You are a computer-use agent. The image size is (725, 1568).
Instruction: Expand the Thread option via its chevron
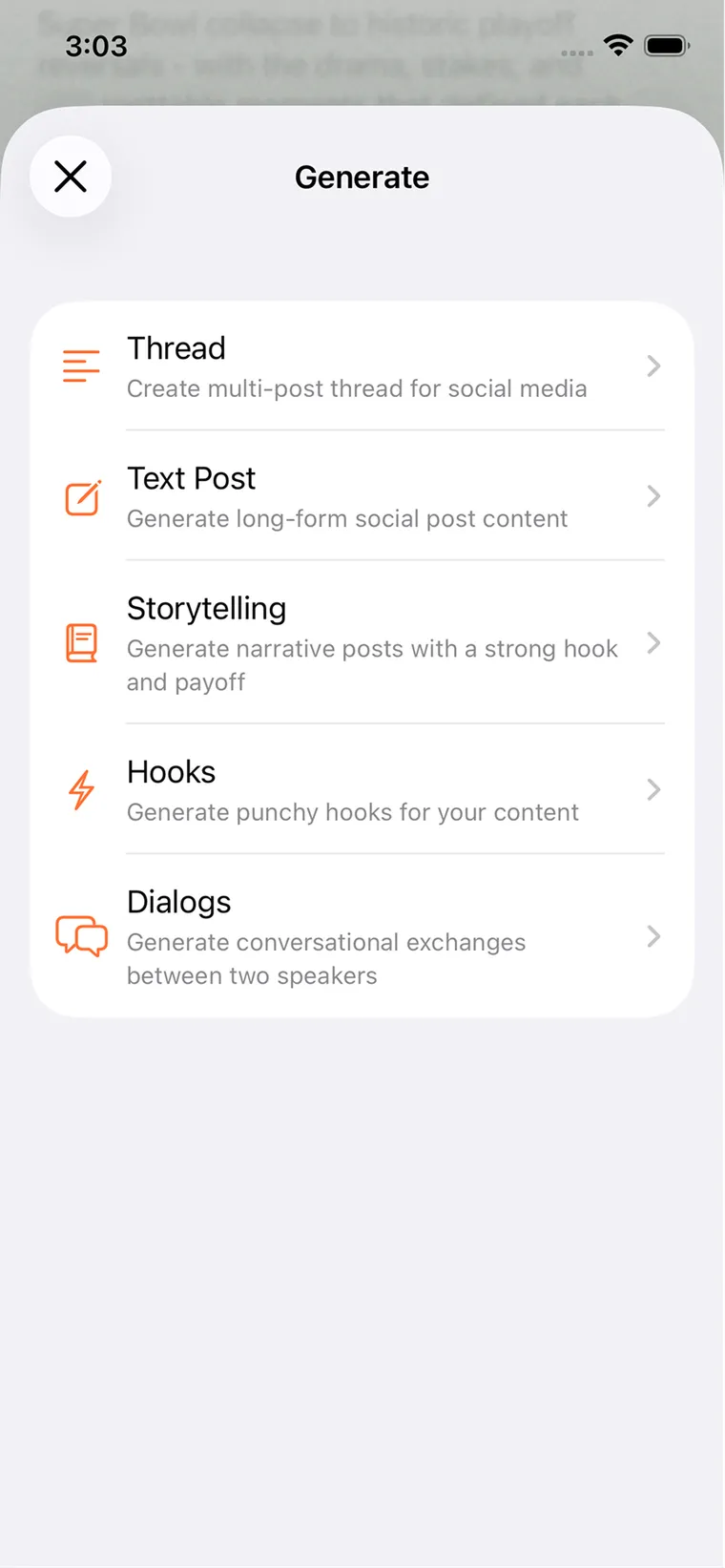(653, 366)
